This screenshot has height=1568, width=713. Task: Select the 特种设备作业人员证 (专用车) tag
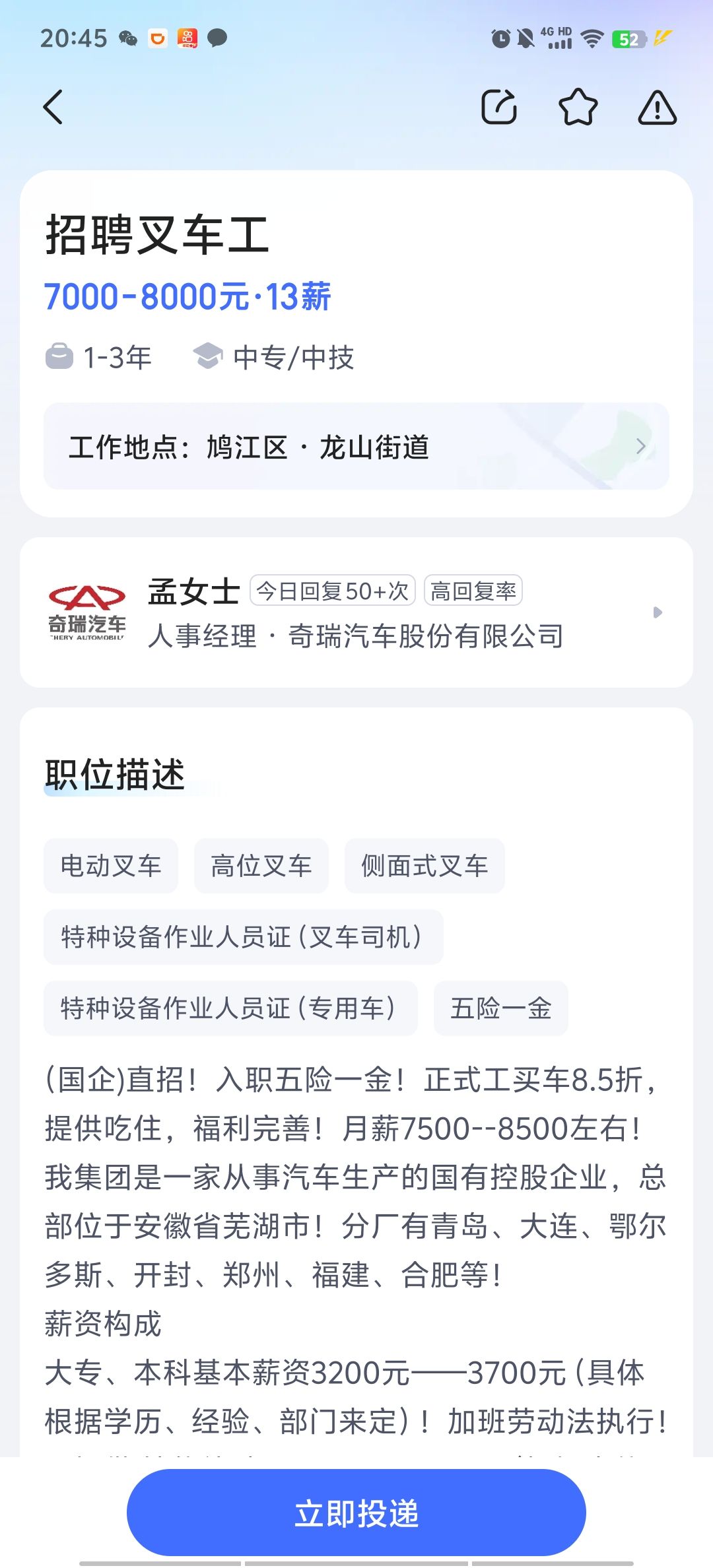click(x=230, y=1008)
